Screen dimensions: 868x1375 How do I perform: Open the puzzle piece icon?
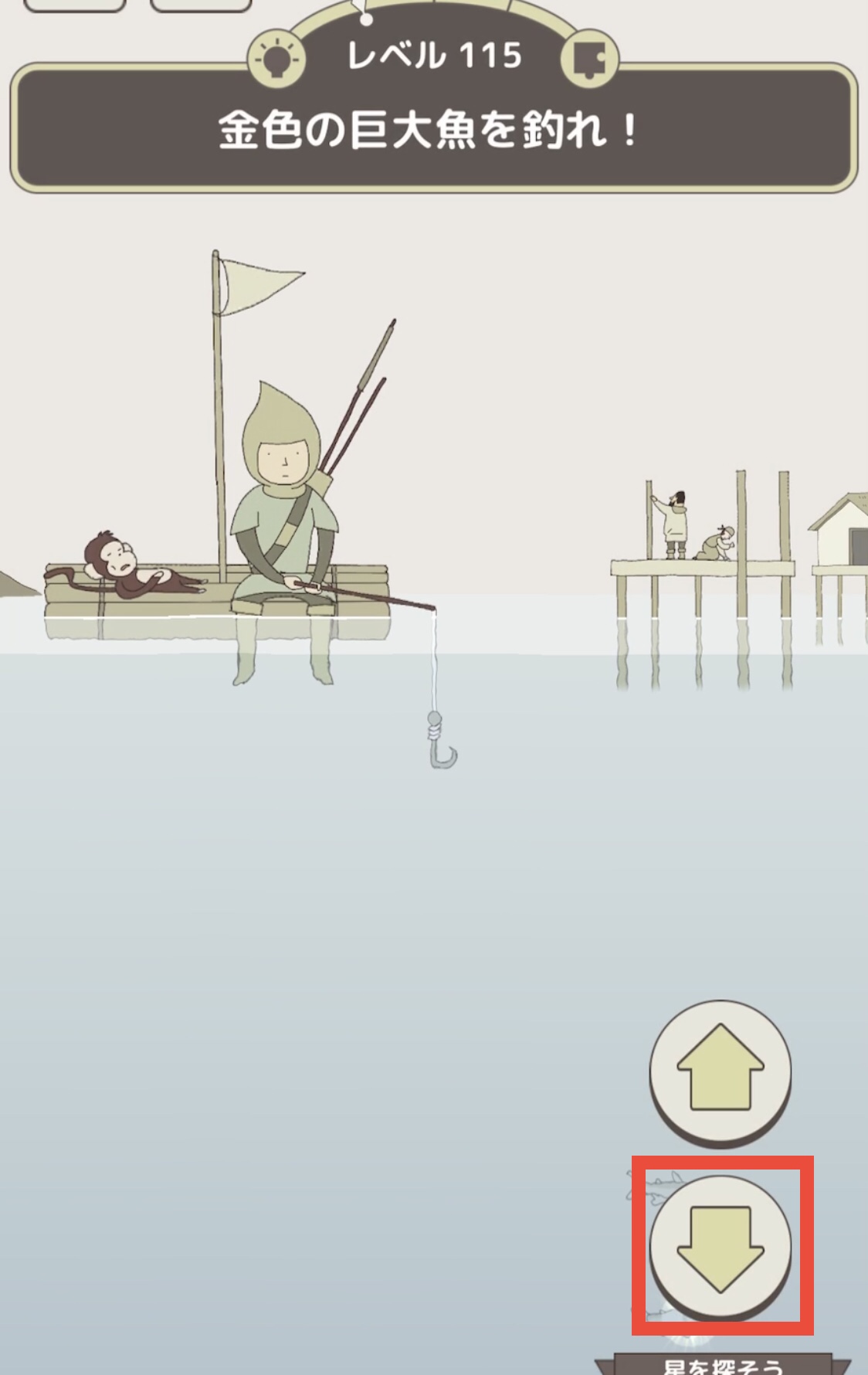click(x=589, y=59)
